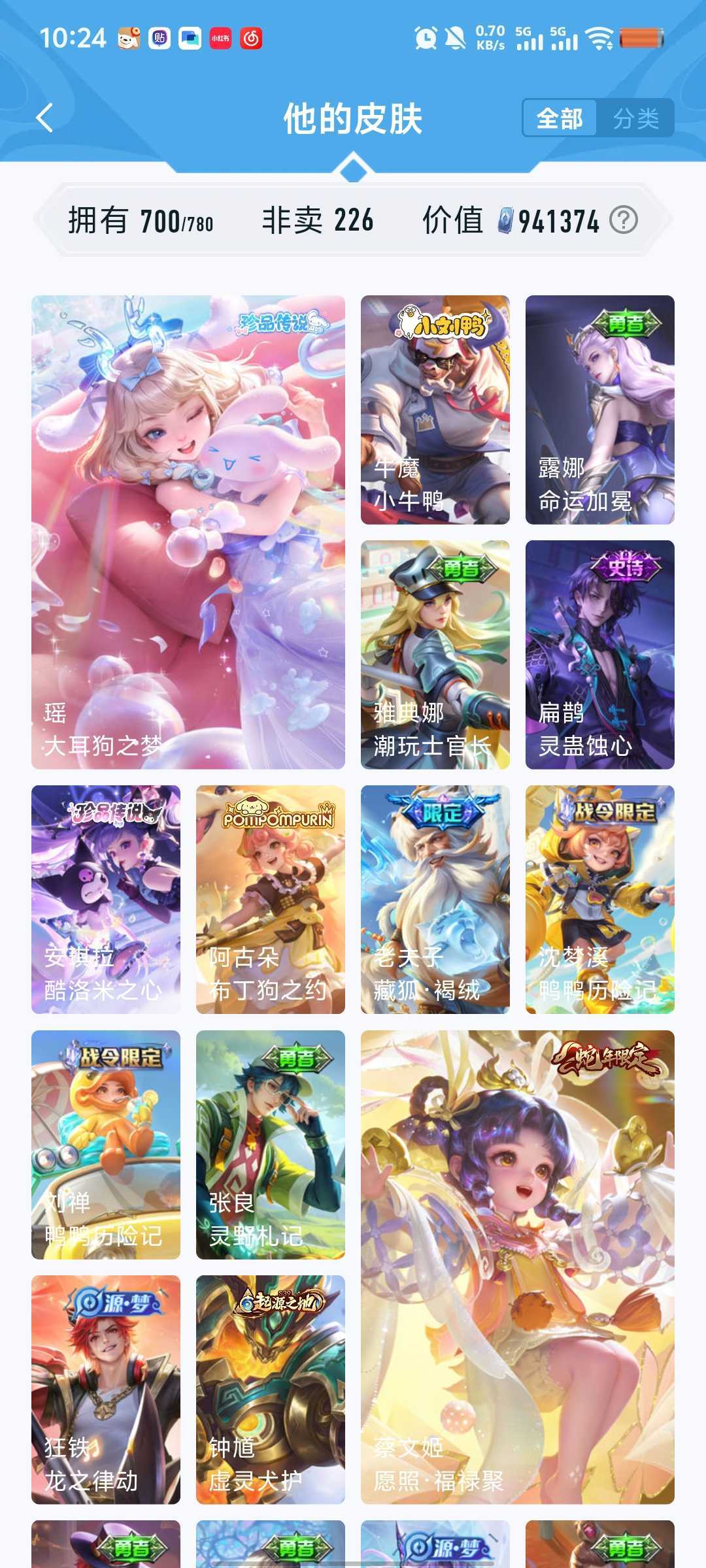
Task: Open the help icon next to 价值
Action: [x=623, y=220]
